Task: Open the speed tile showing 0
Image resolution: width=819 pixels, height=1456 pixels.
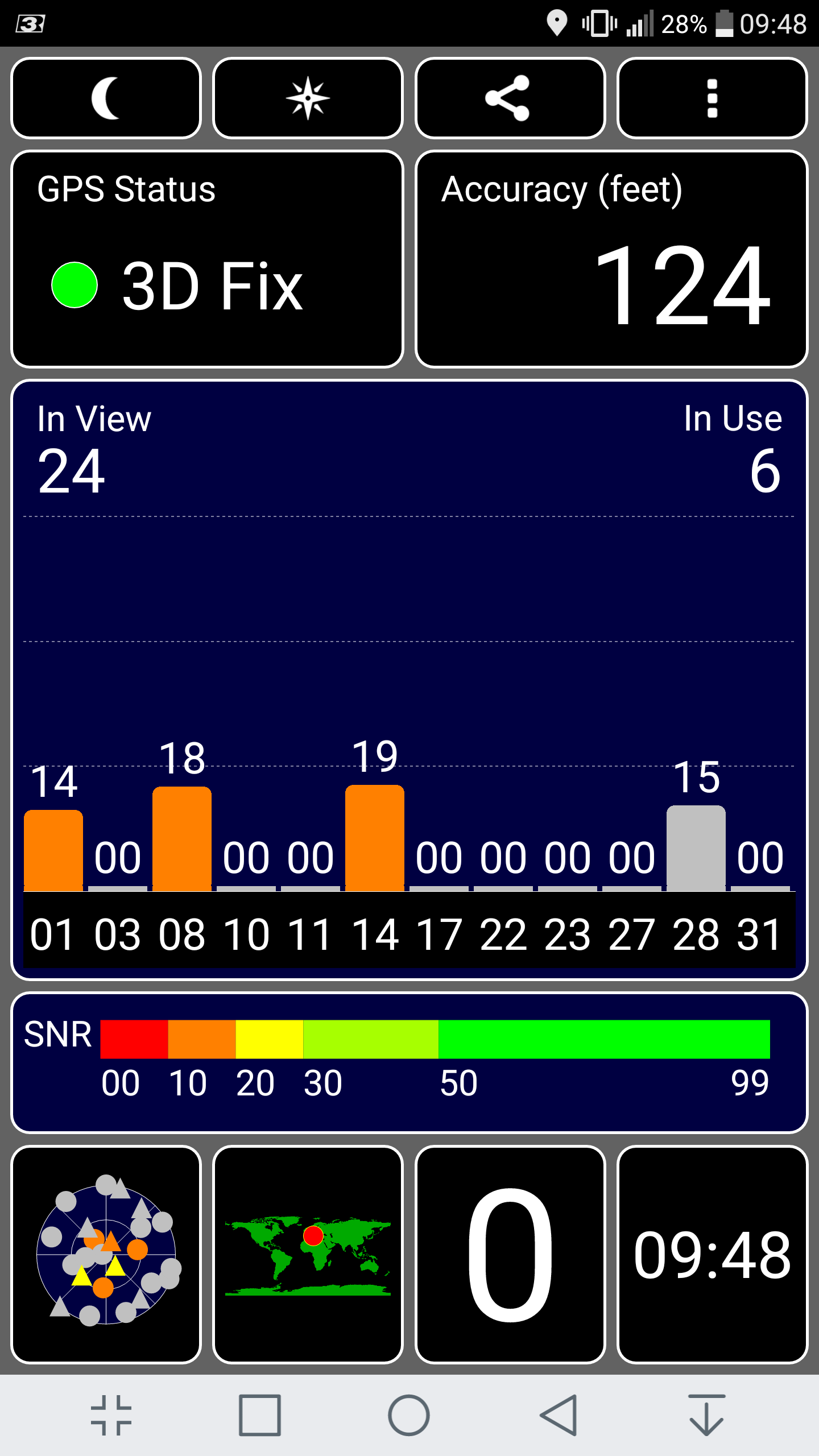Action: (510, 1255)
